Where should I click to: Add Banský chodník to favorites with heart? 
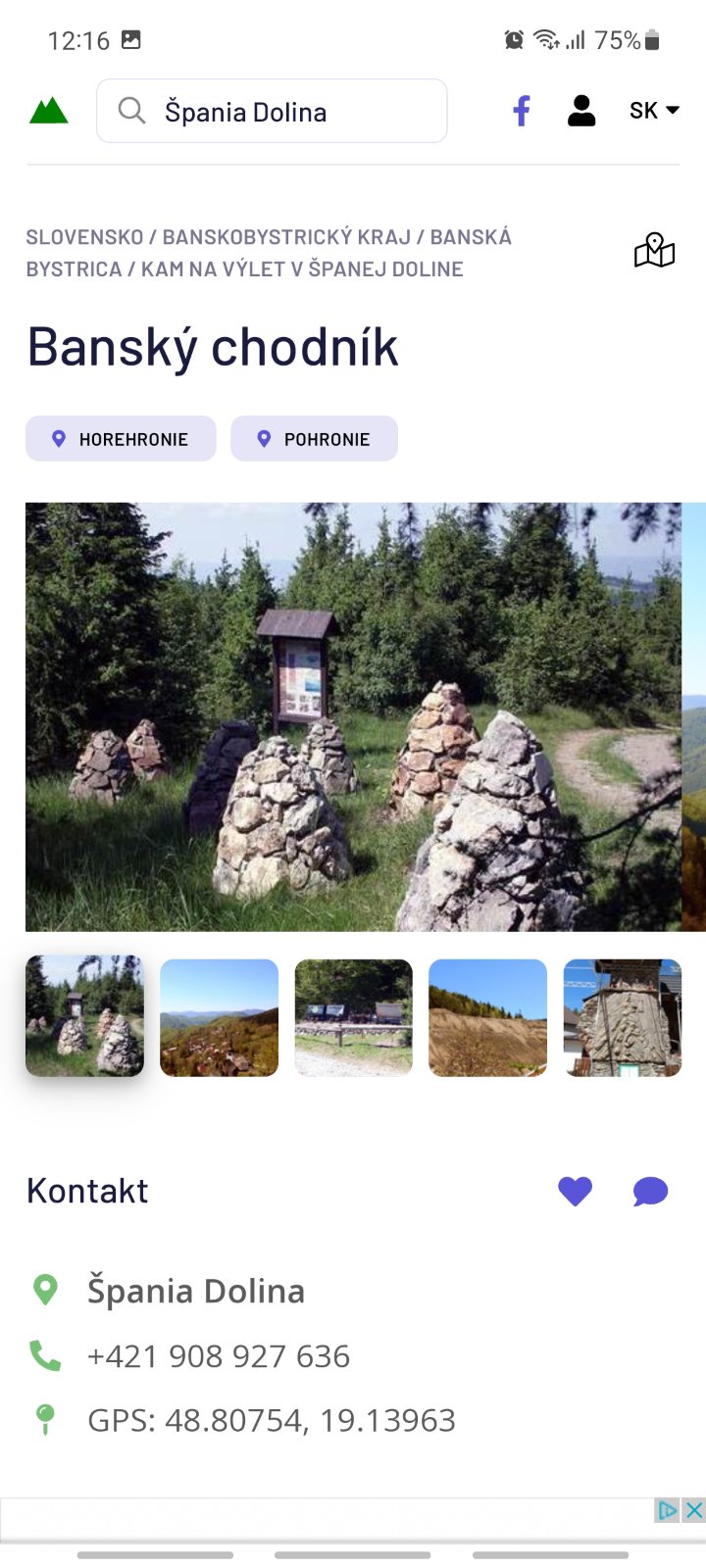point(575,1191)
